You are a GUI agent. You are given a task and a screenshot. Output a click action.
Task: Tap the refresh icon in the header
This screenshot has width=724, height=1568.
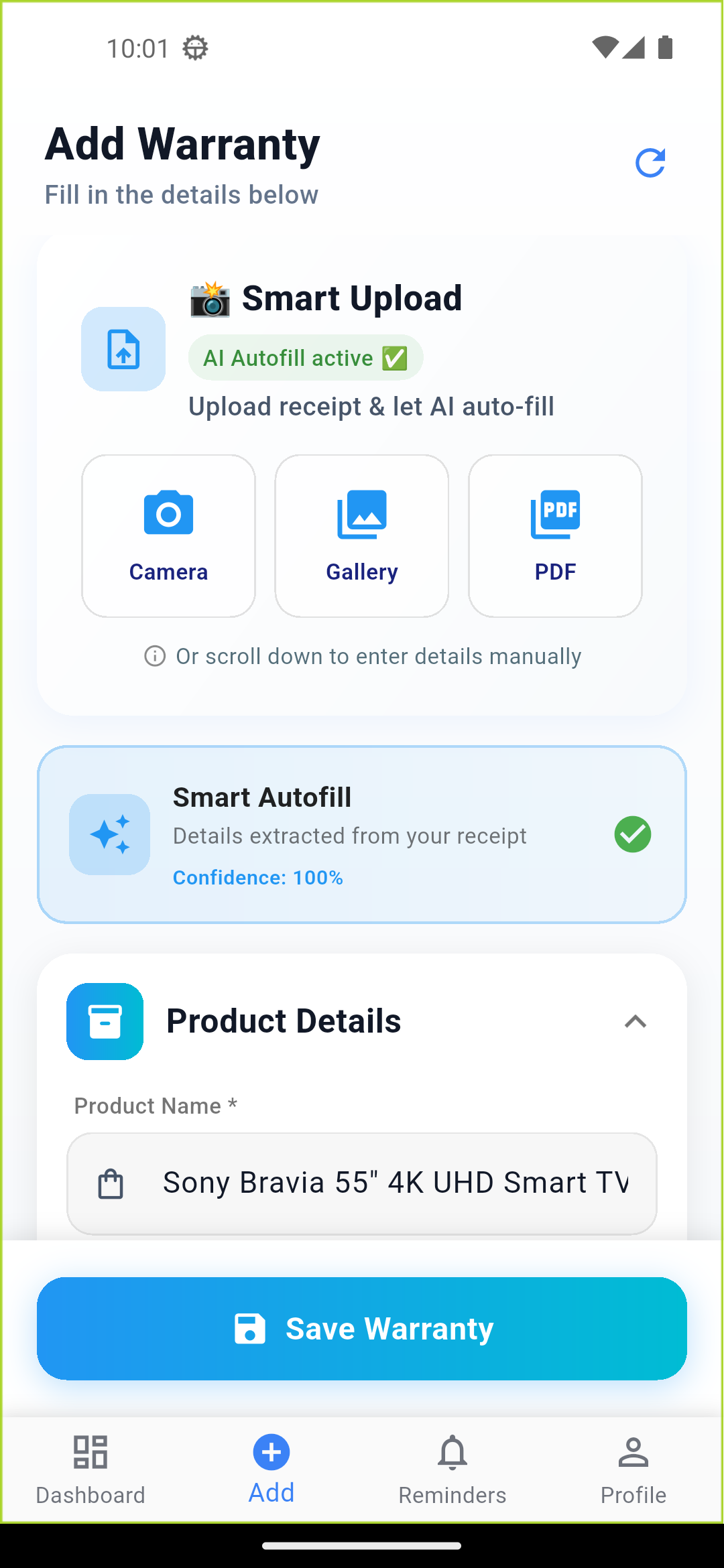650,163
